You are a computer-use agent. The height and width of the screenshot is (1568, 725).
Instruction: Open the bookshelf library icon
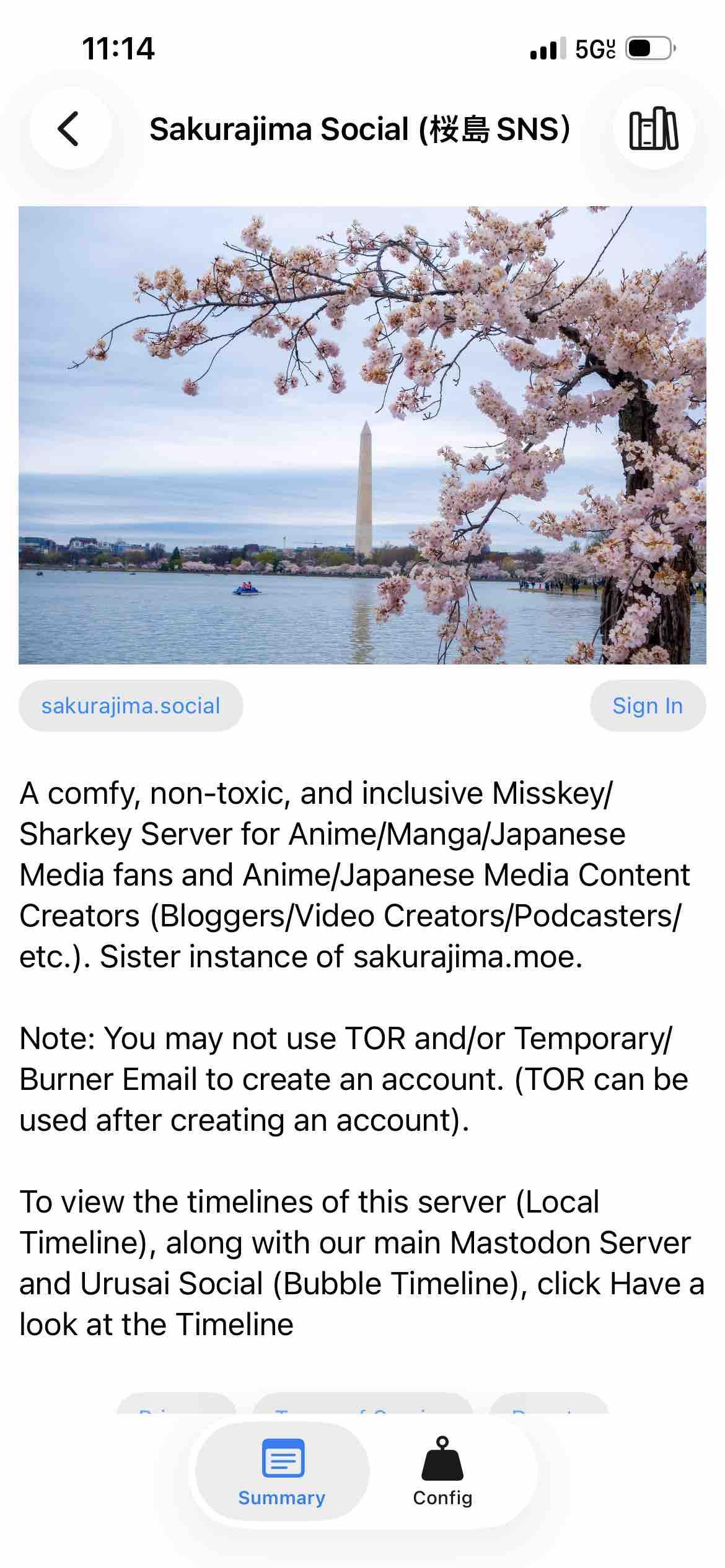pyautogui.click(x=656, y=129)
